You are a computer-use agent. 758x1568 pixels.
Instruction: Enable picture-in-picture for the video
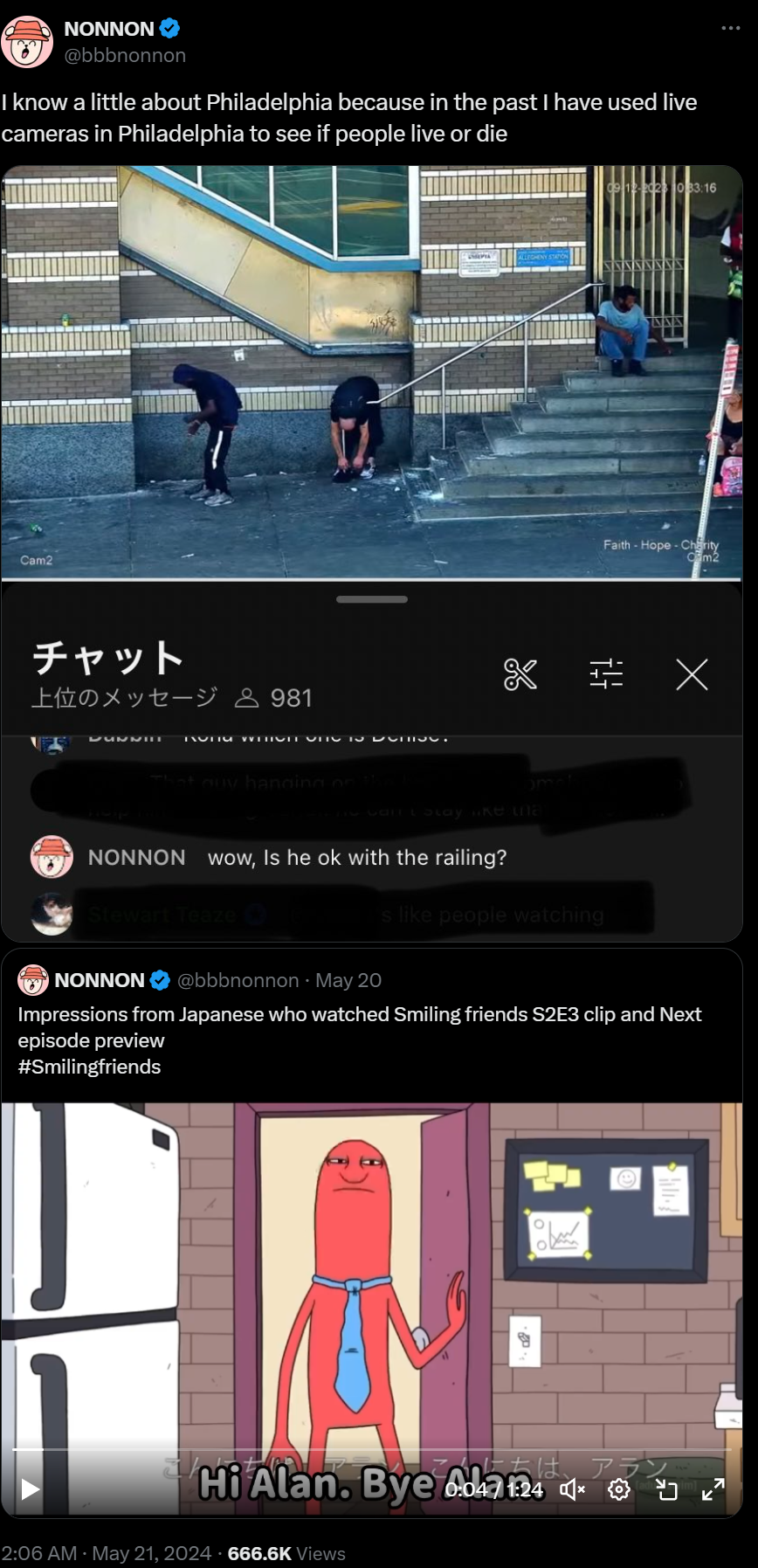(x=666, y=1489)
